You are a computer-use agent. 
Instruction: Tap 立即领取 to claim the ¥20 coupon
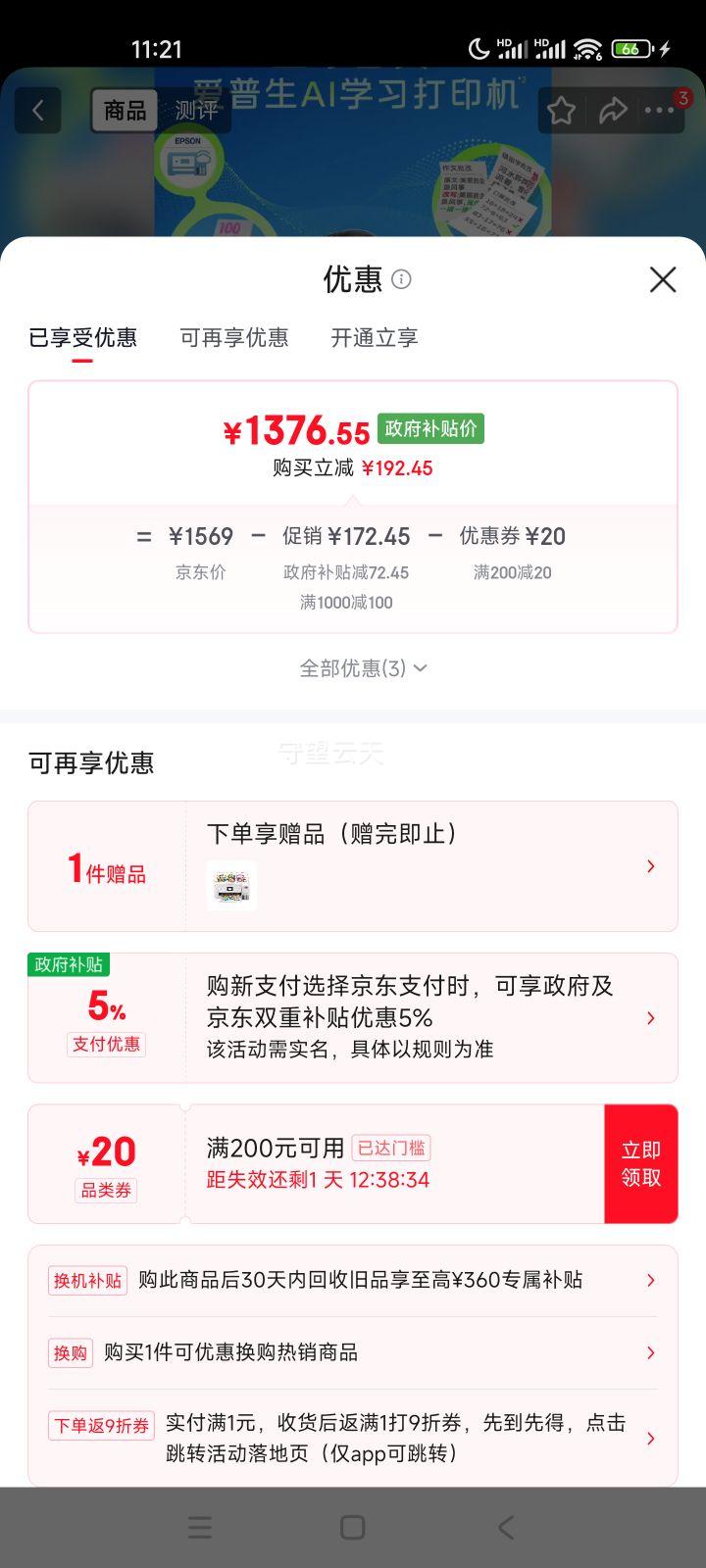[641, 1163]
